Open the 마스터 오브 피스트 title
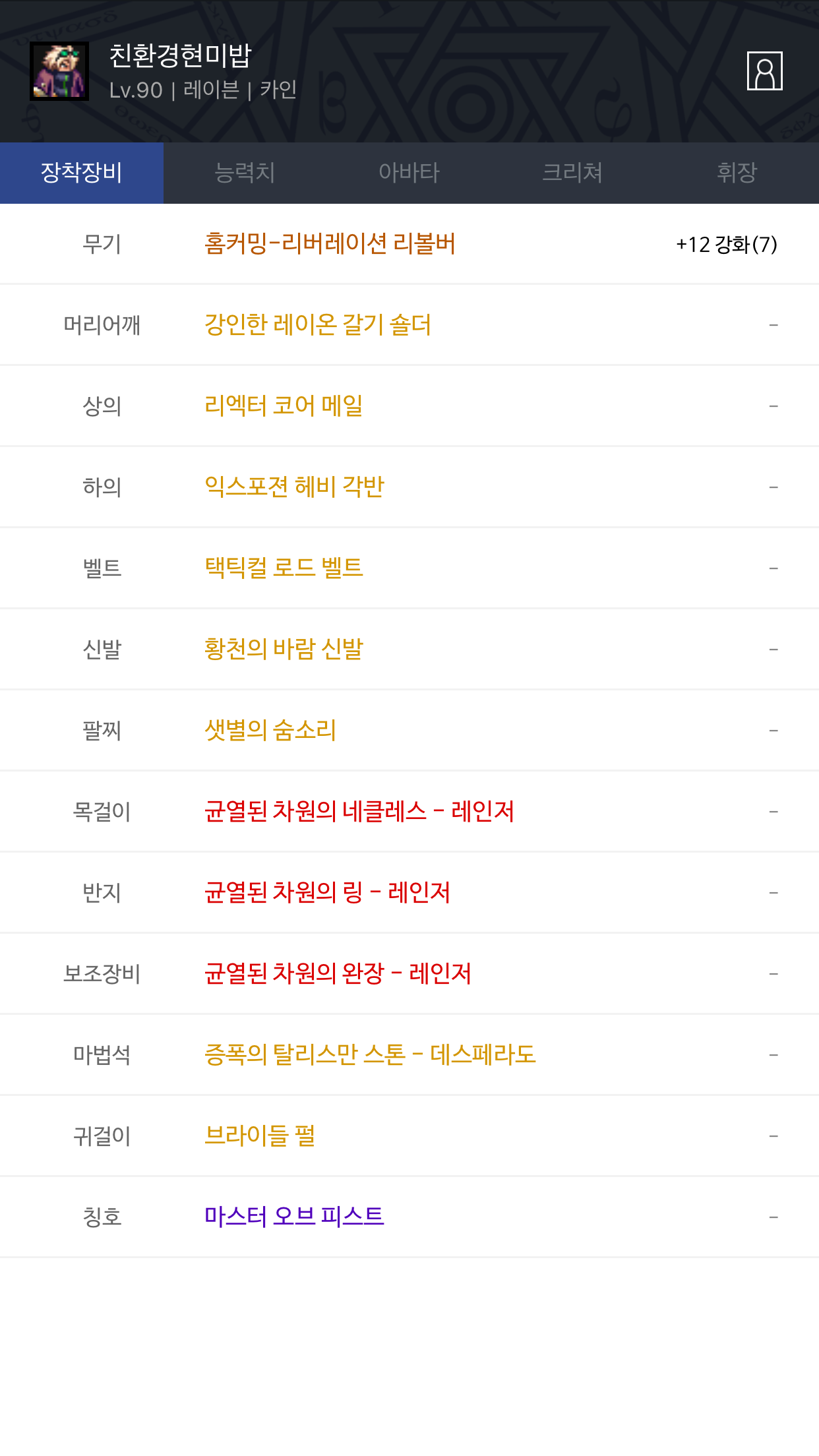The height and width of the screenshot is (1456, 819). click(294, 1217)
